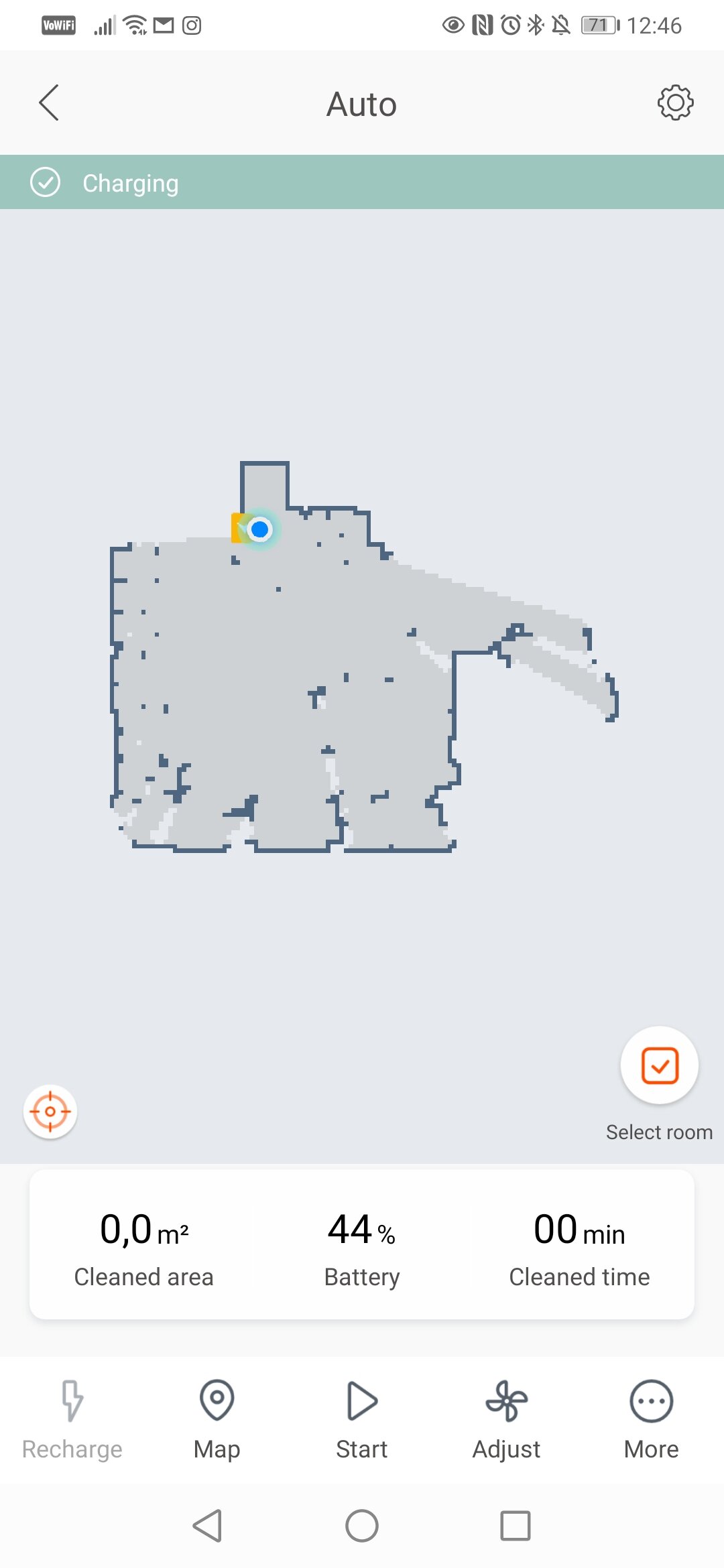Go back using the top-left arrow
Viewport: 724px width, 1568px height.
[x=49, y=103]
